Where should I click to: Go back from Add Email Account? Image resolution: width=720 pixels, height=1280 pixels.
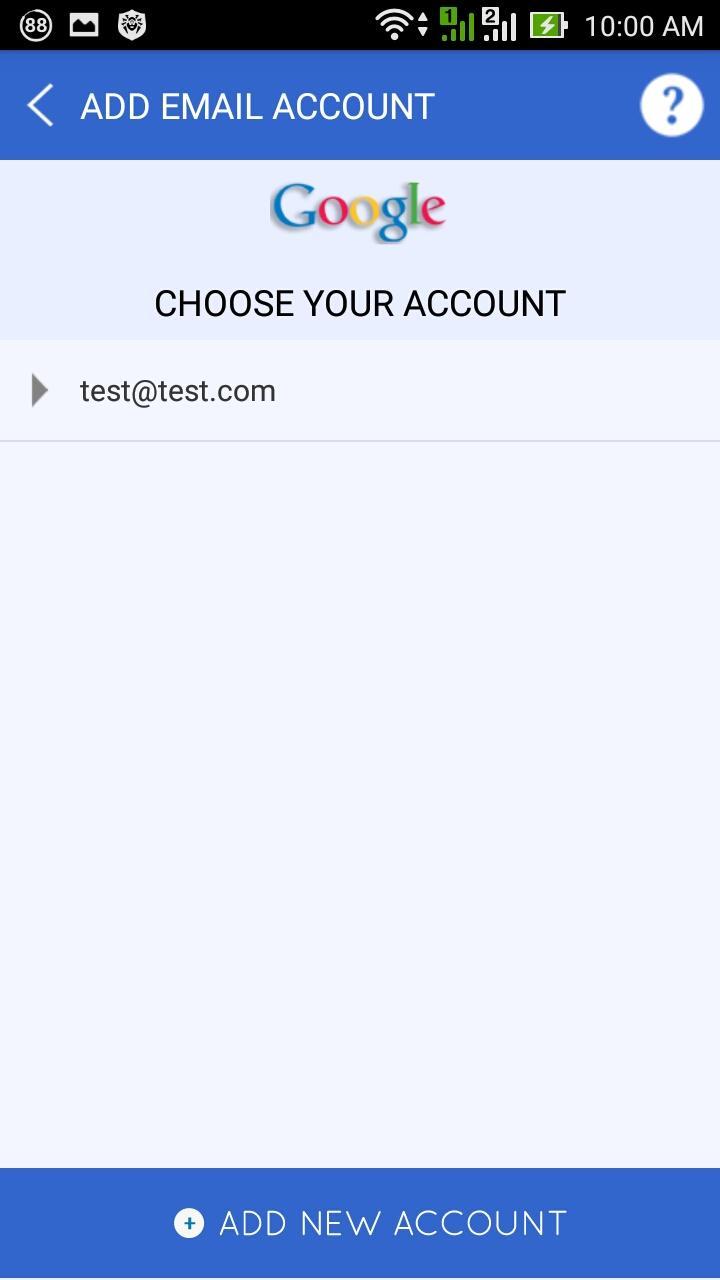point(41,105)
